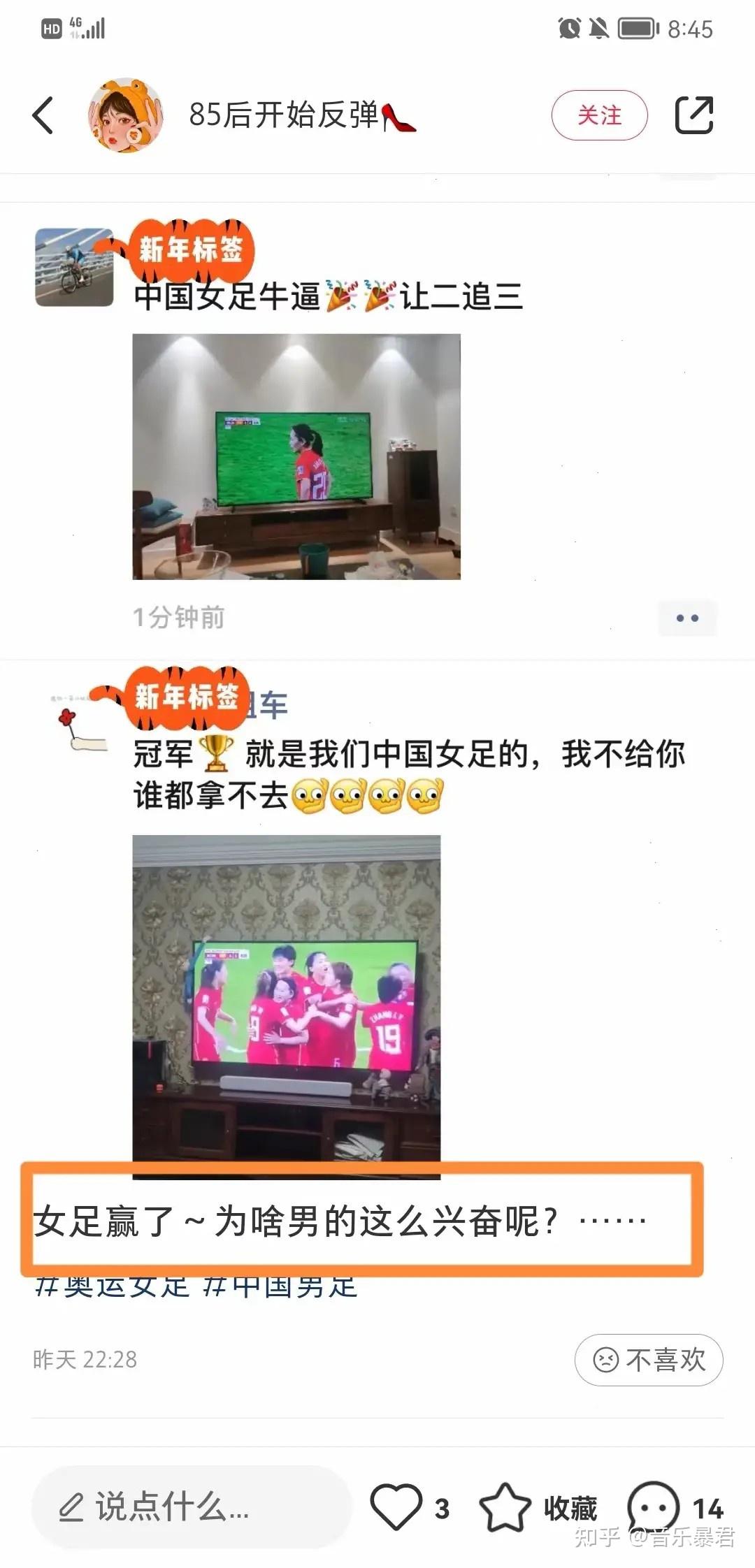This screenshot has width=755, height=1568.
Task: Like this post with the heart icon
Action: coord(396,1507)
